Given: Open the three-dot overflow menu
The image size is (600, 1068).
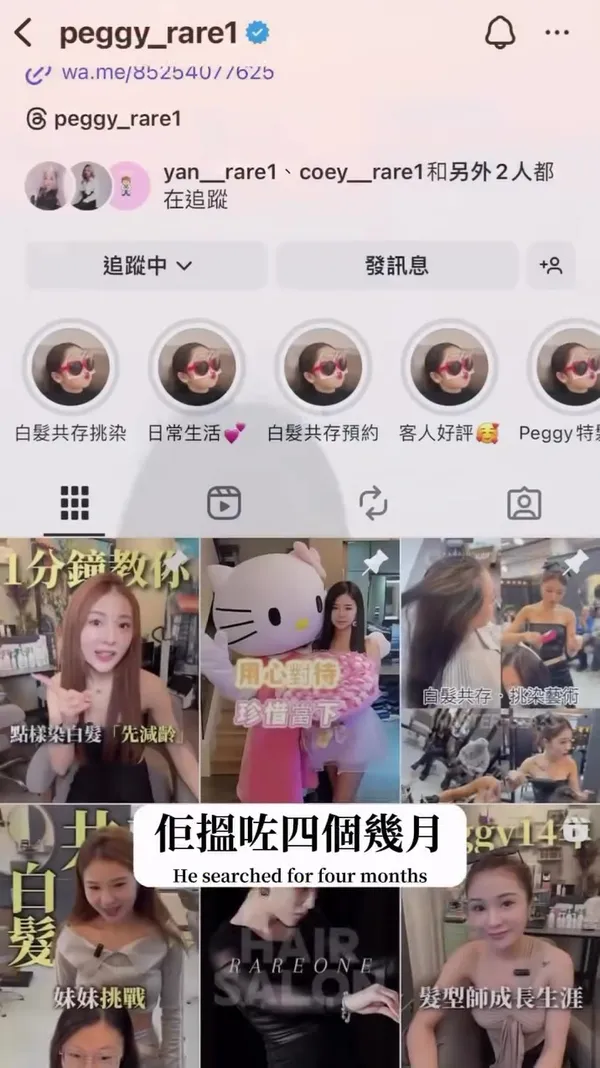Looking at the screenshot, I should 557,32.
